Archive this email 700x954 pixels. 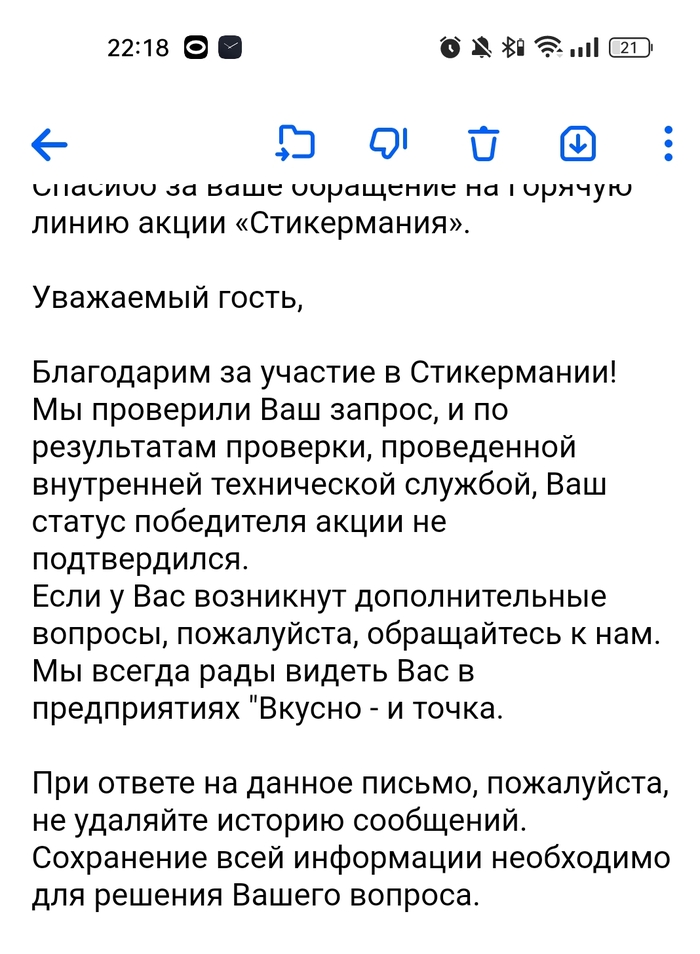coord(578,144)
